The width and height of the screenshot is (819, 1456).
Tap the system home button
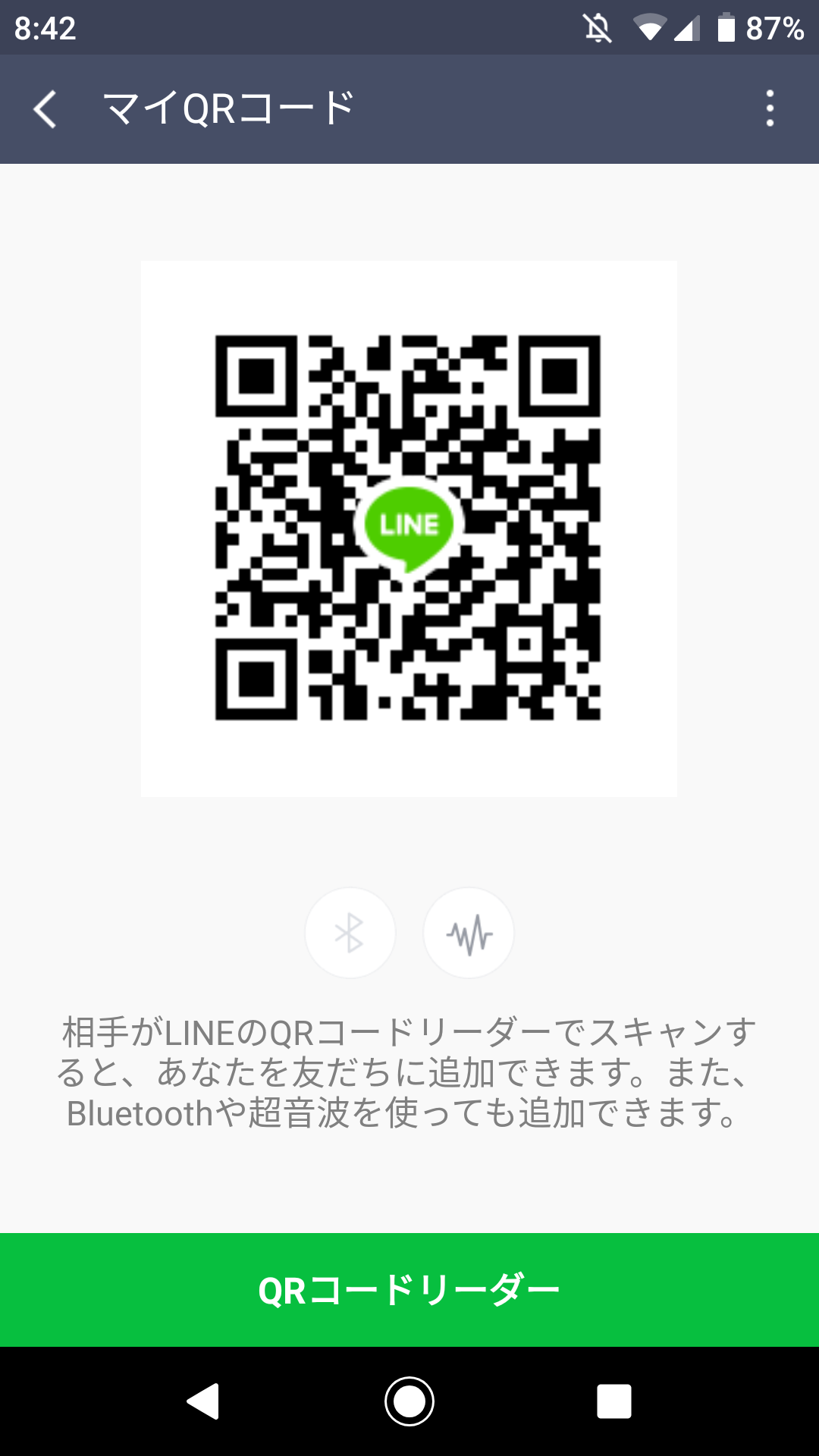tap(409, 1401)
